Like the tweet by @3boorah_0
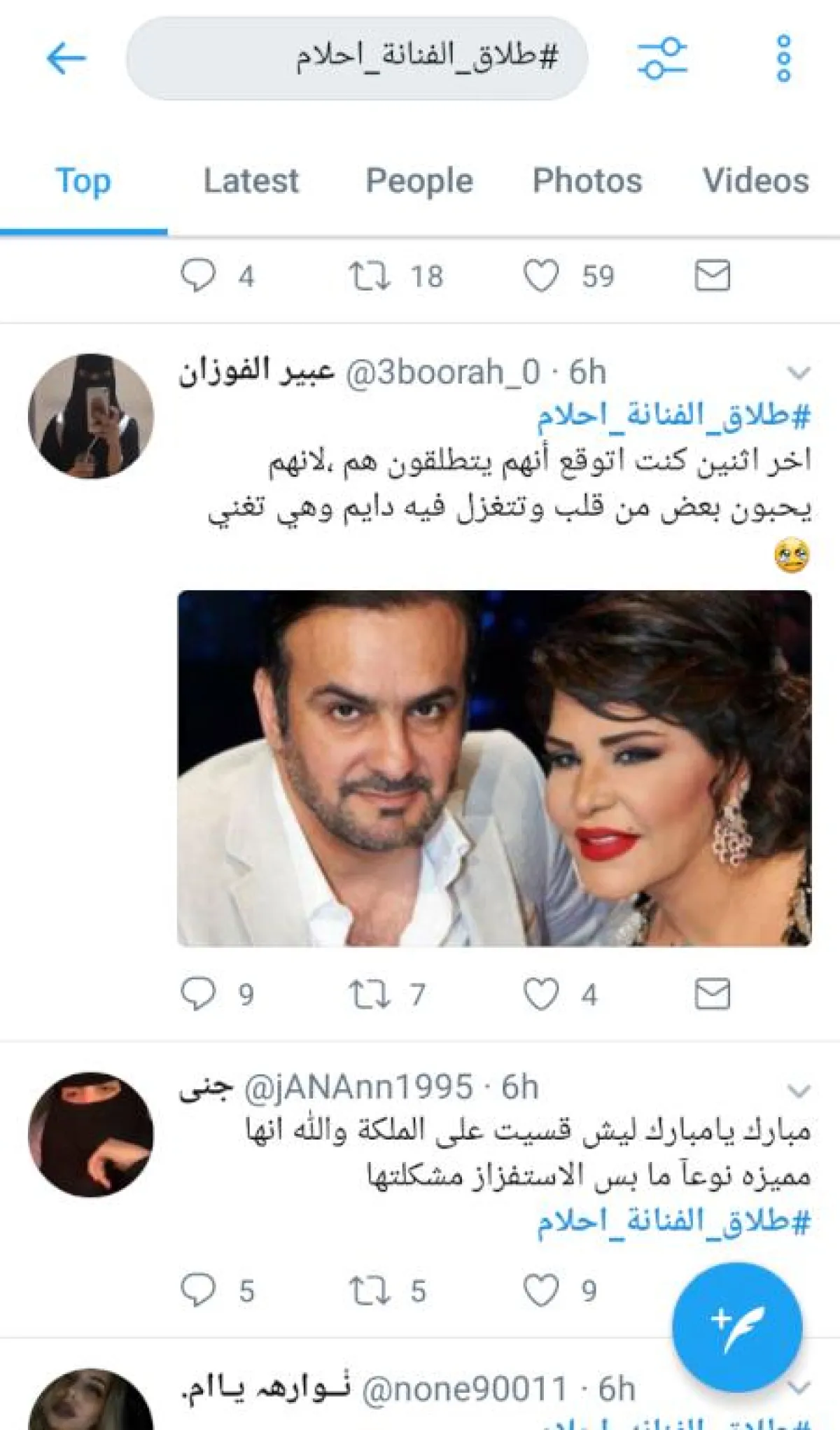Viewport: 840px width, 1430px height. (541, 994)
